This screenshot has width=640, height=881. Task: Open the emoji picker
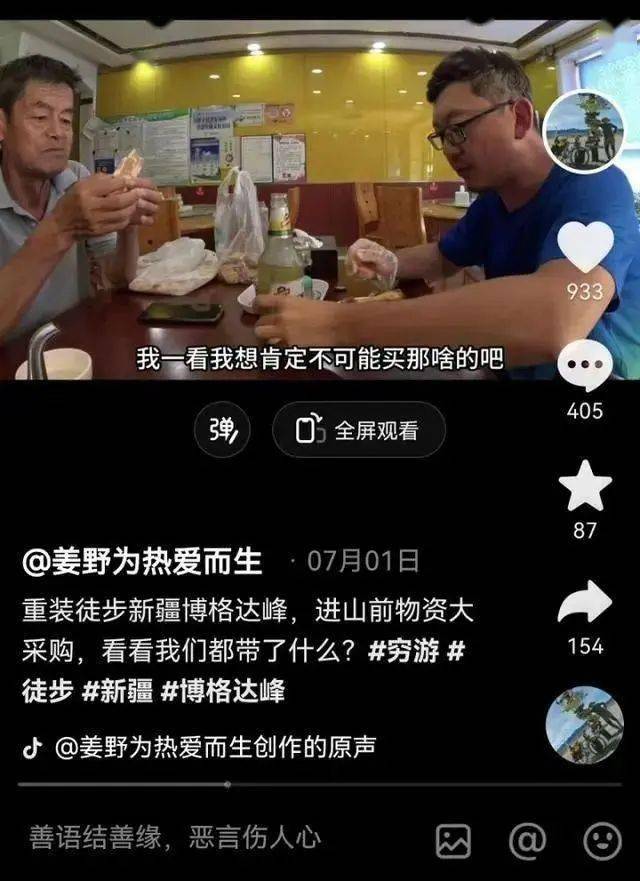(x=602, y=841)
